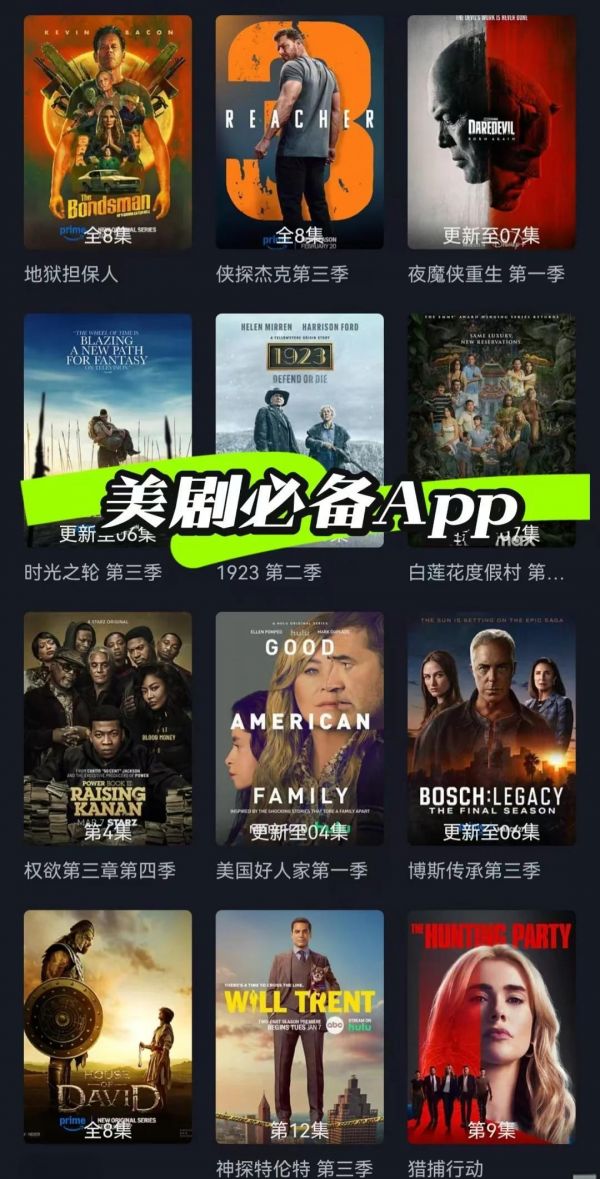Viewport: 600px width, 1179px height.
Task: Open Reacher 侠探杰克第三季
Action: 299,132
